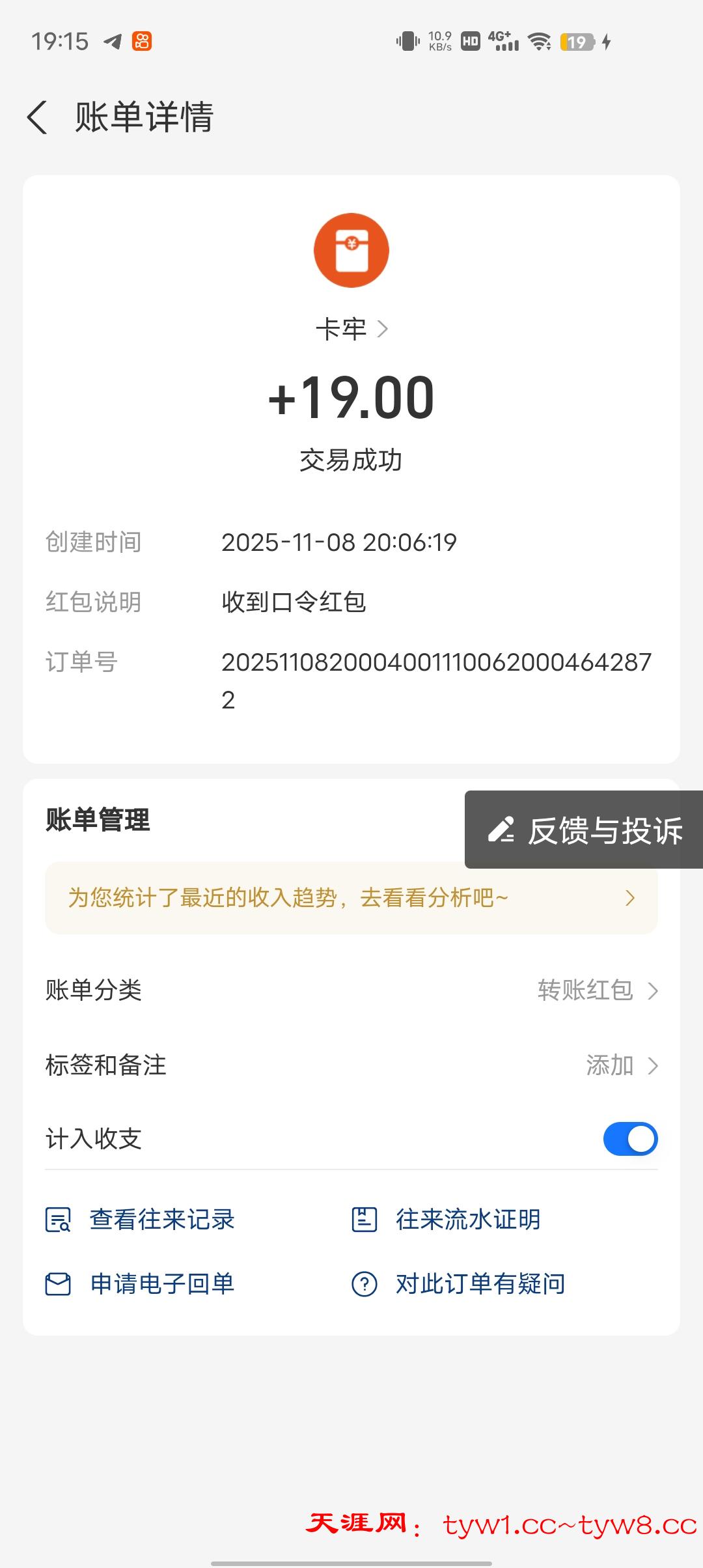Toggle the 计入收支 switch off
Viewport: 703px width, 1568px height.
pos(630,1139)
